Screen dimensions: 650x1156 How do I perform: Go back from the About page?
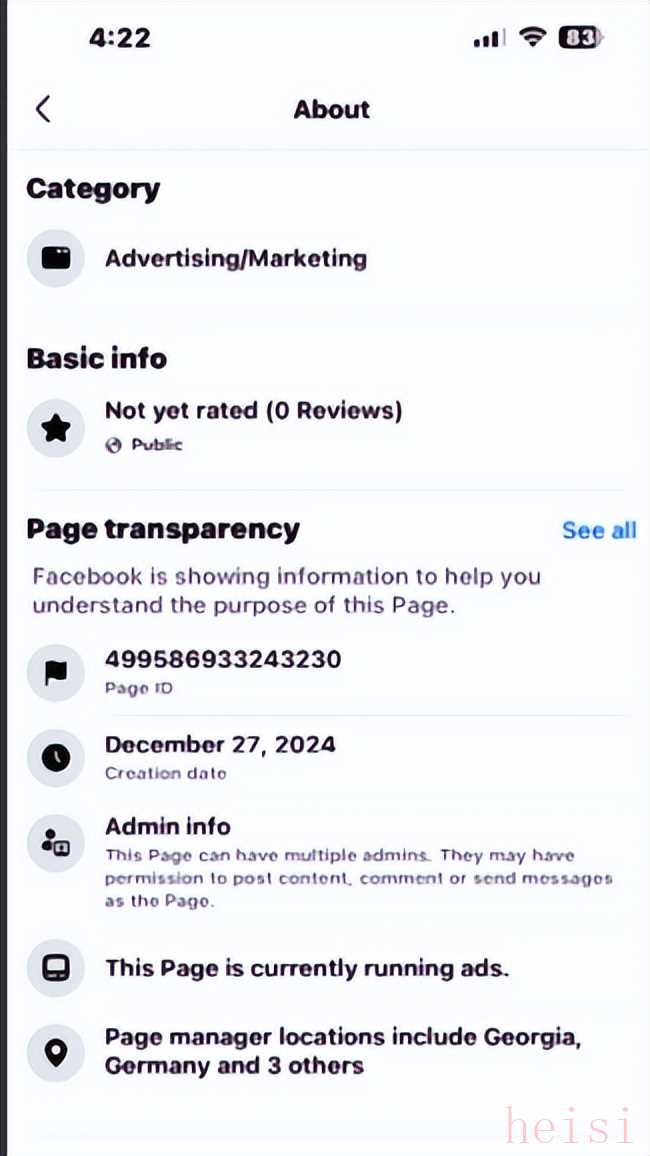(x=43, y=109)
